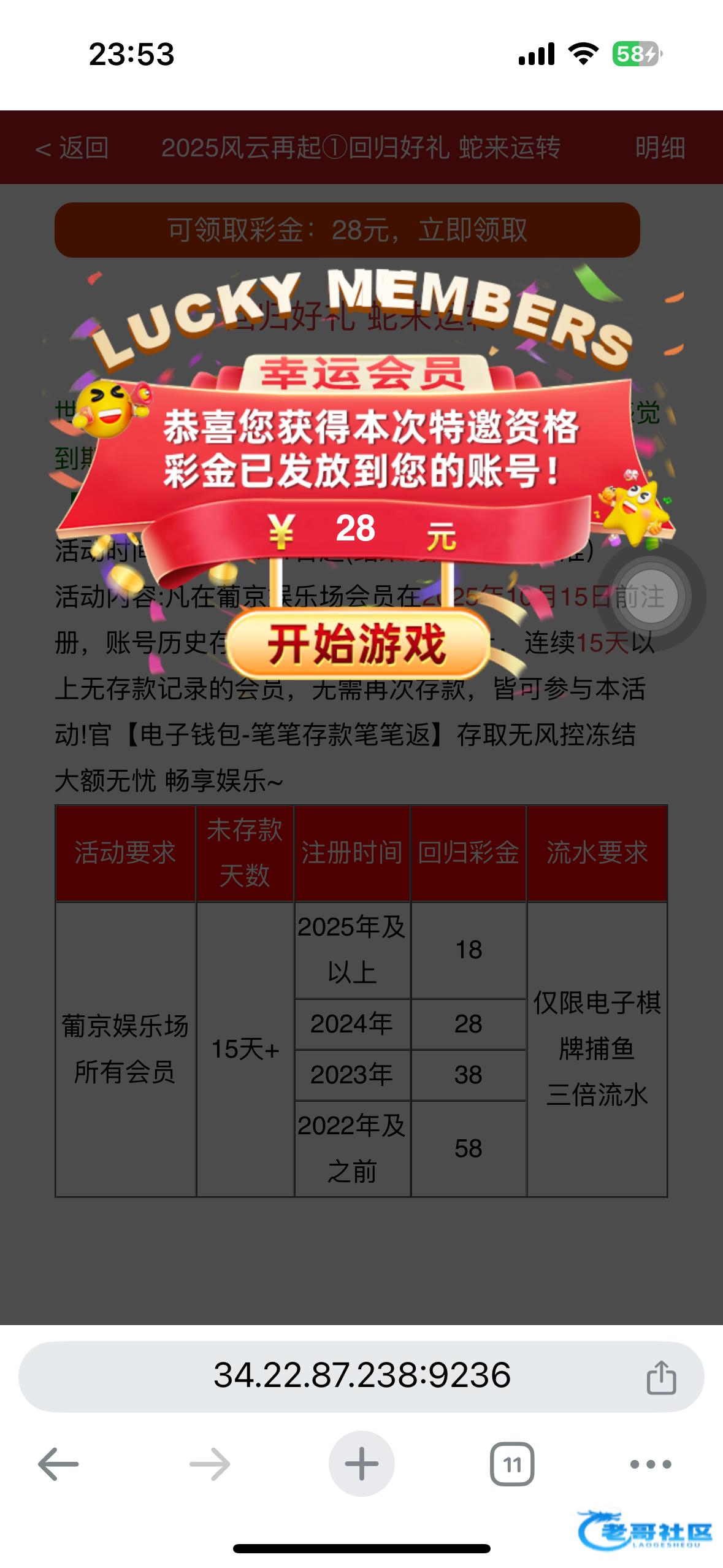This screenshot has height=1568, width=723.
Task: Share this page from address bar
Action: (x=661, y=1377)
